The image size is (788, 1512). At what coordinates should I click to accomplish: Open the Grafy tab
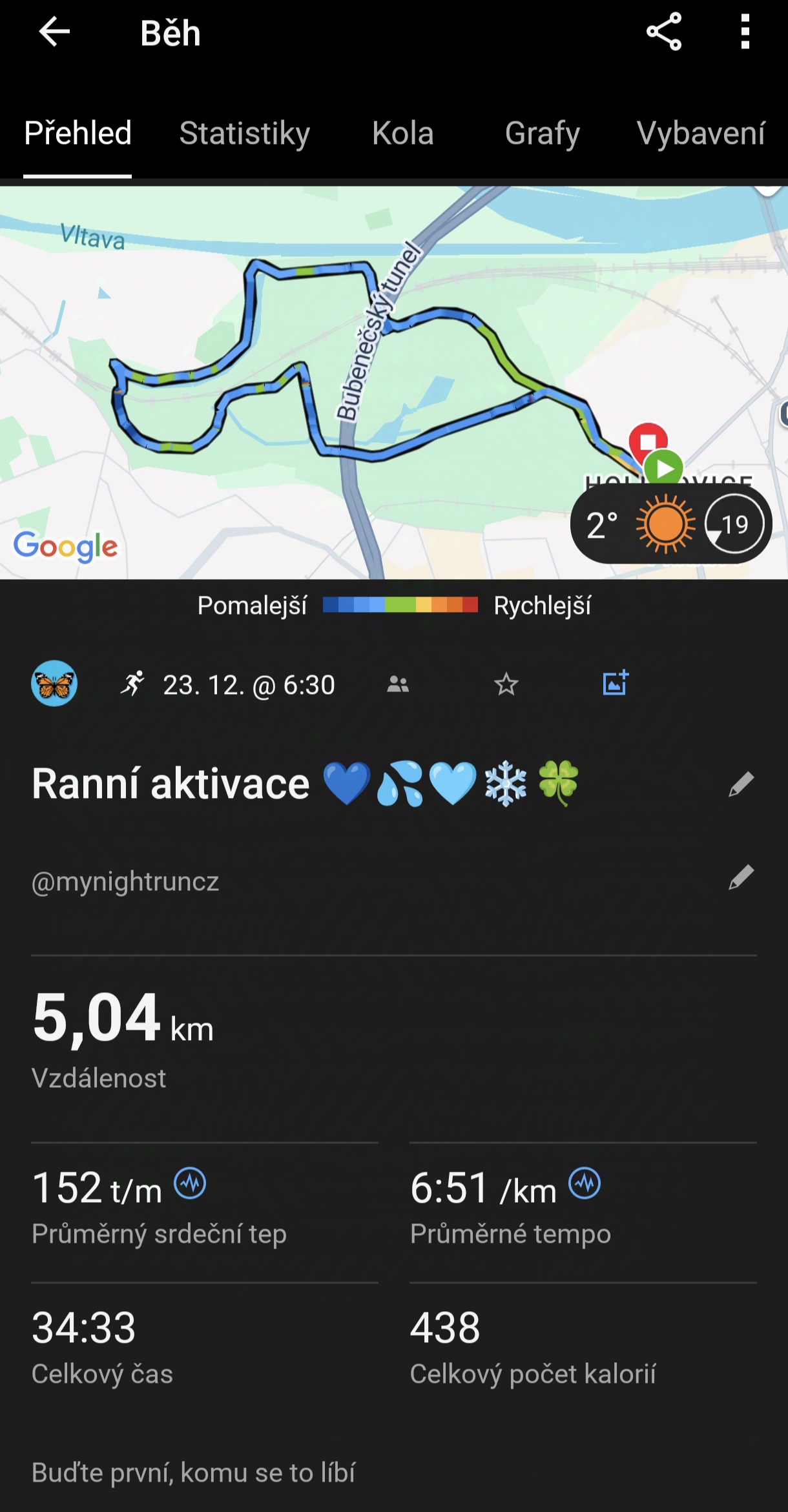(x=542, y=134)
